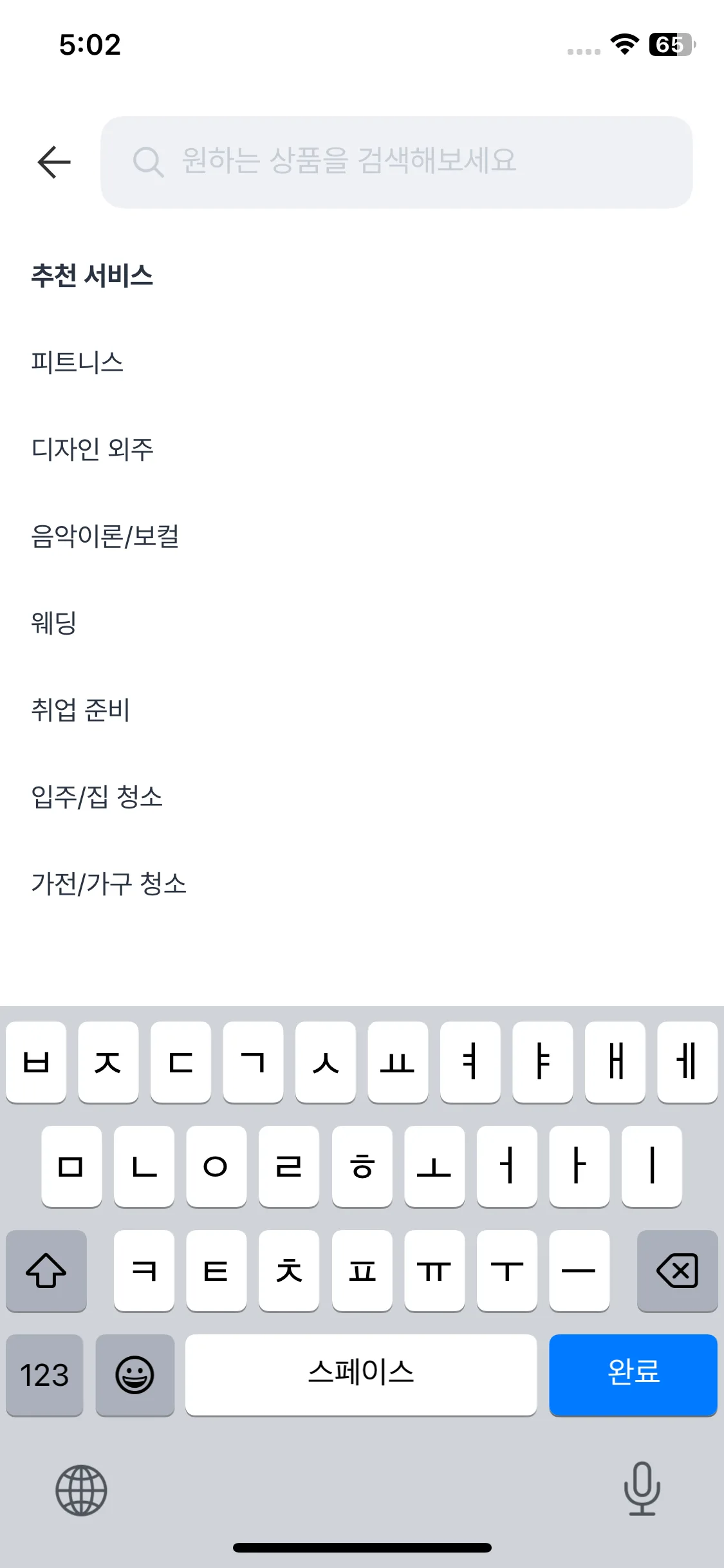Tap the blue 완료 button

tap(633, 1376)
